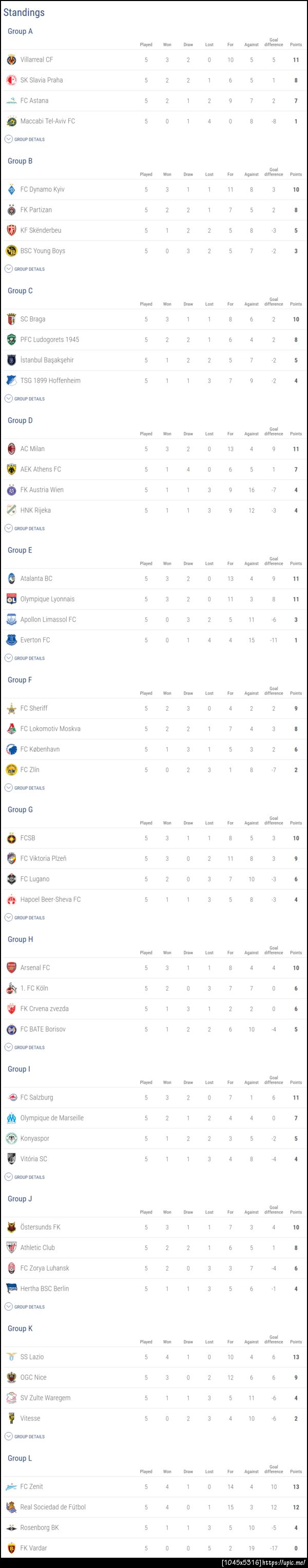Show Group G details
308x1568 pixels.
(x=25, y=917)
